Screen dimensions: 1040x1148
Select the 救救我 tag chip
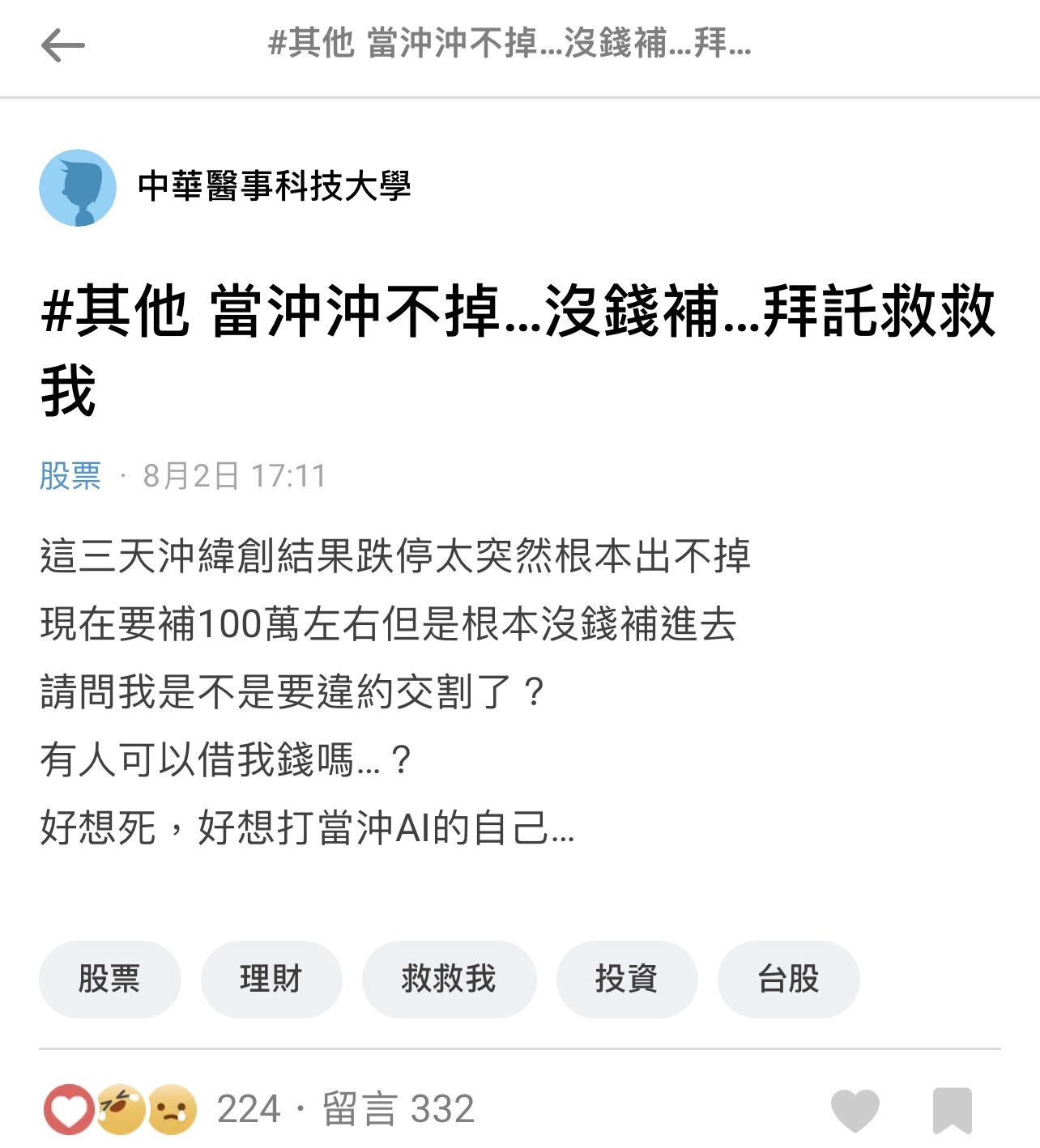pos(449,979)
